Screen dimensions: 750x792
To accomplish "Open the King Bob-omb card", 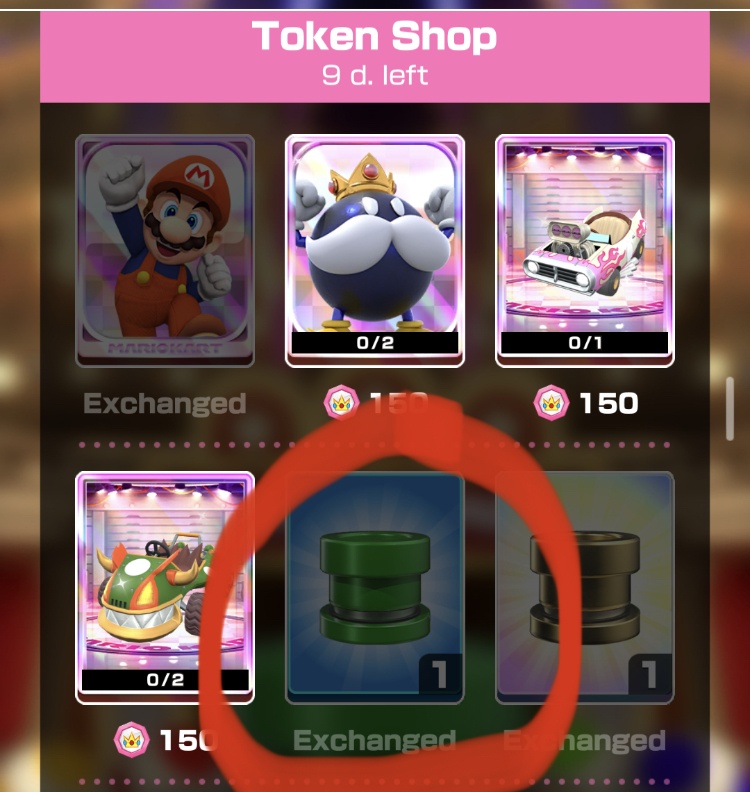I will [375, 250].
